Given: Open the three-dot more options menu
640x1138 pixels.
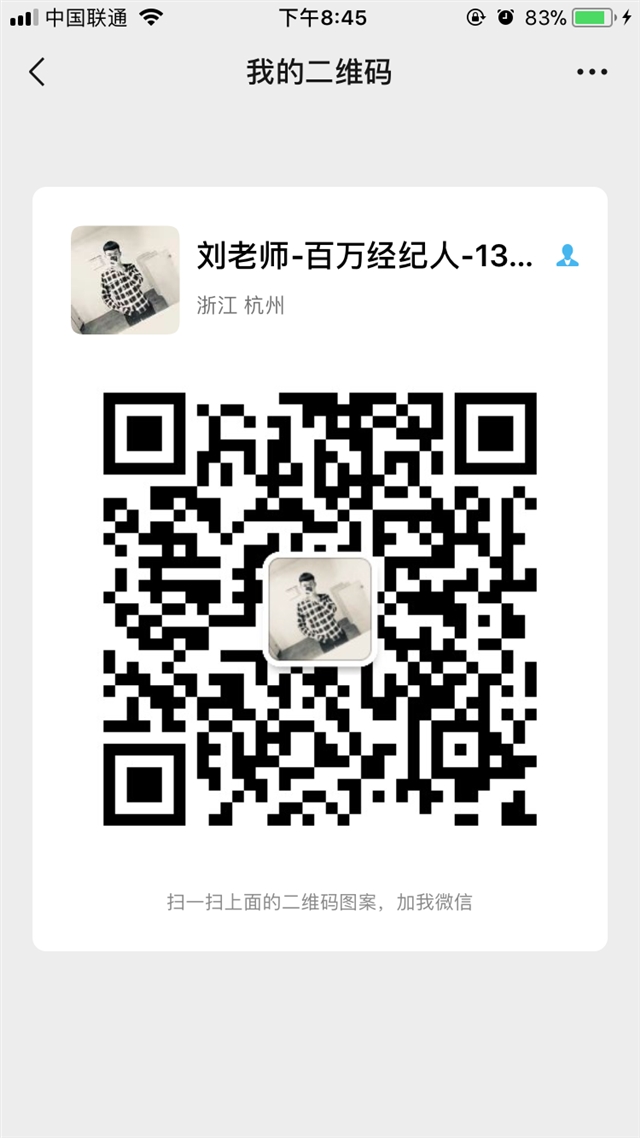Looking at the screenshot, I should pos(592,72).
